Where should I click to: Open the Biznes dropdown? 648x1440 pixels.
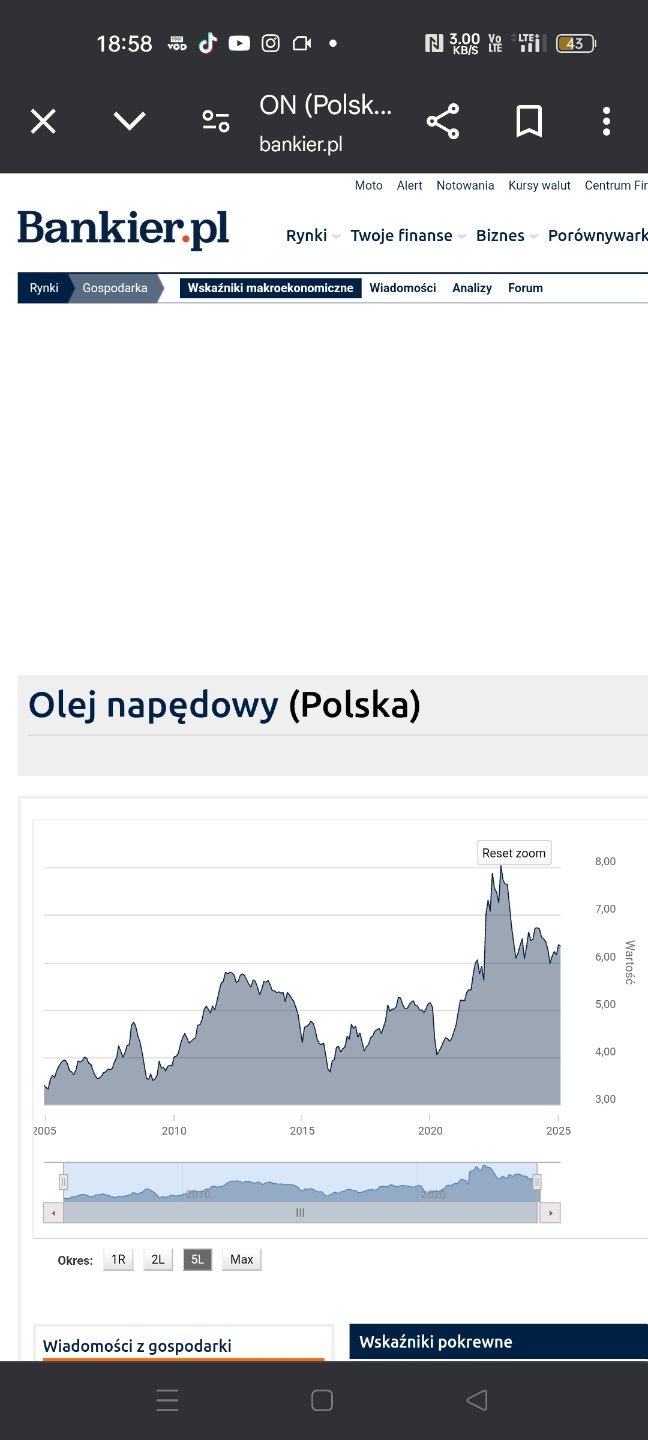click(x=501, y=236)
